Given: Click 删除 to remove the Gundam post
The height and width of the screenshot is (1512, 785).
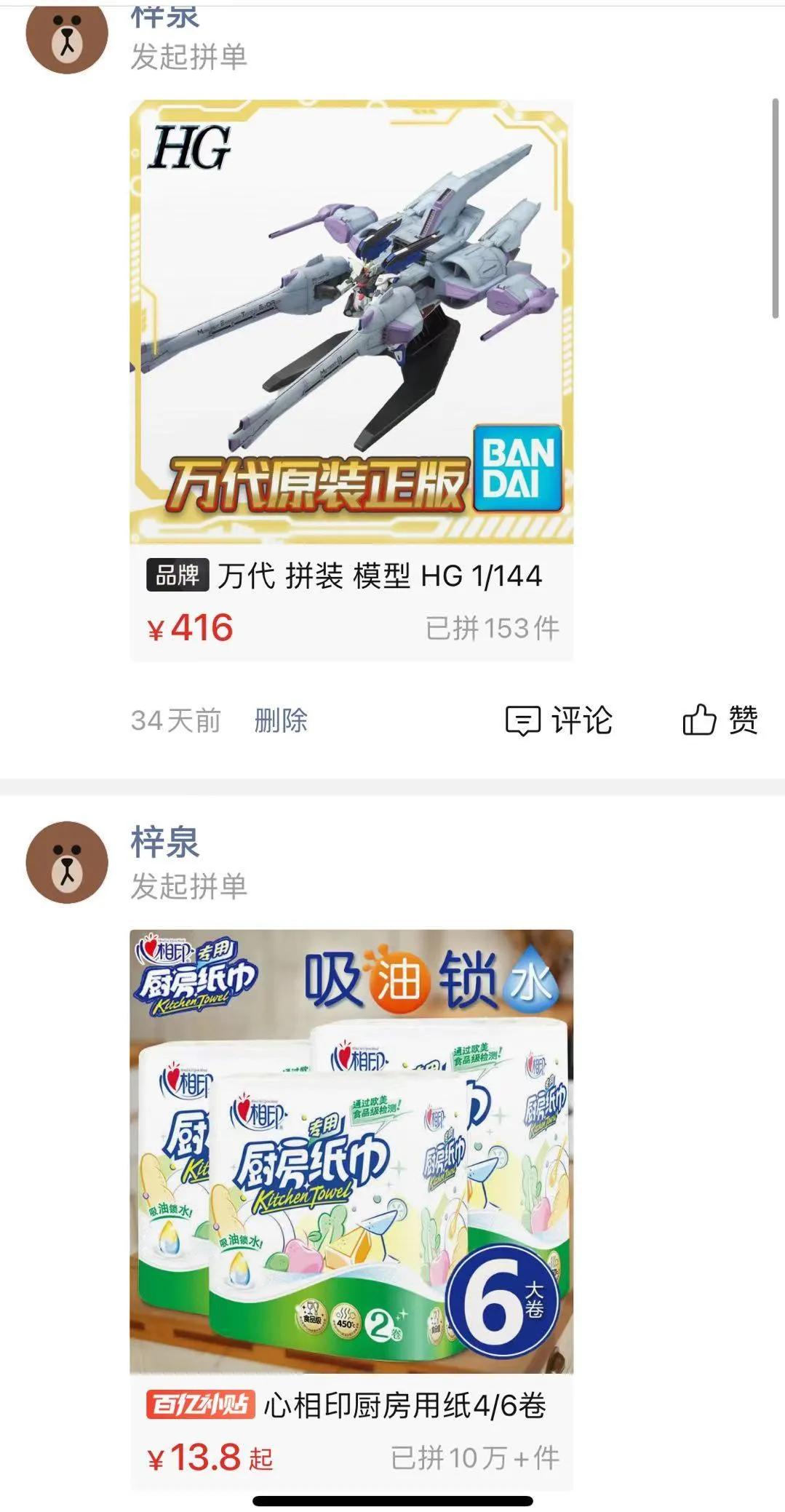Looking at the screenshot, I should (282, 720).
